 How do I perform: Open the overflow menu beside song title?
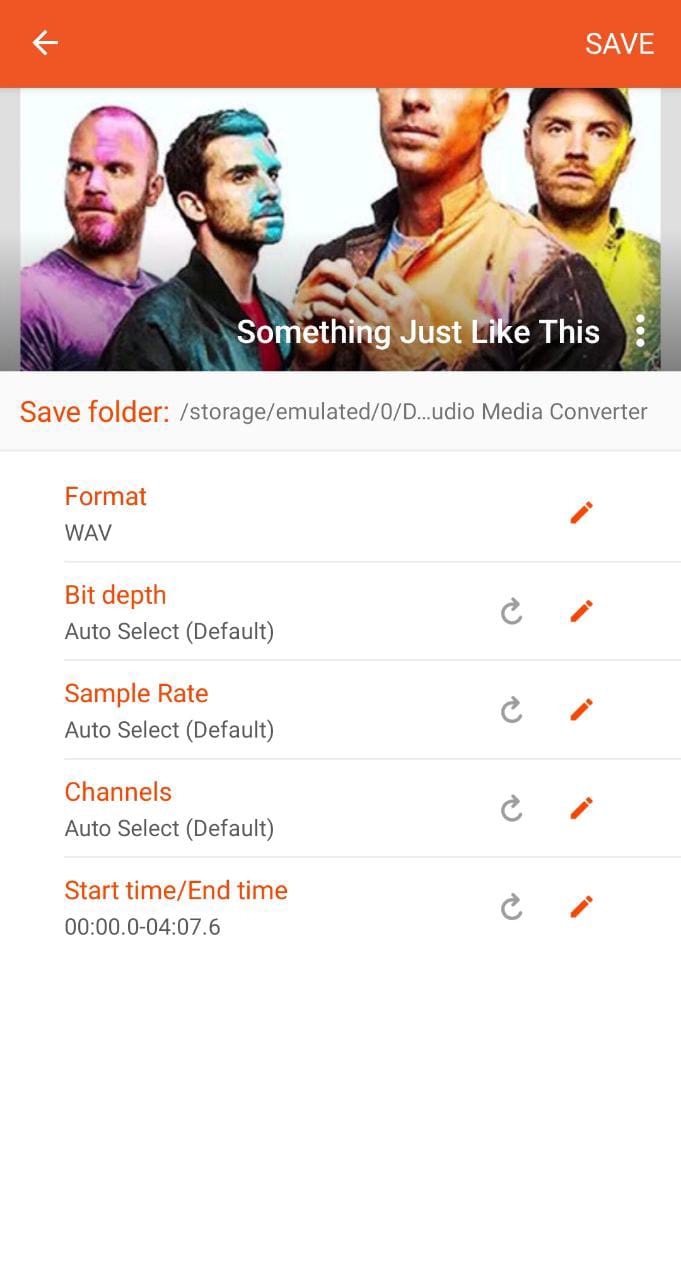640,331
